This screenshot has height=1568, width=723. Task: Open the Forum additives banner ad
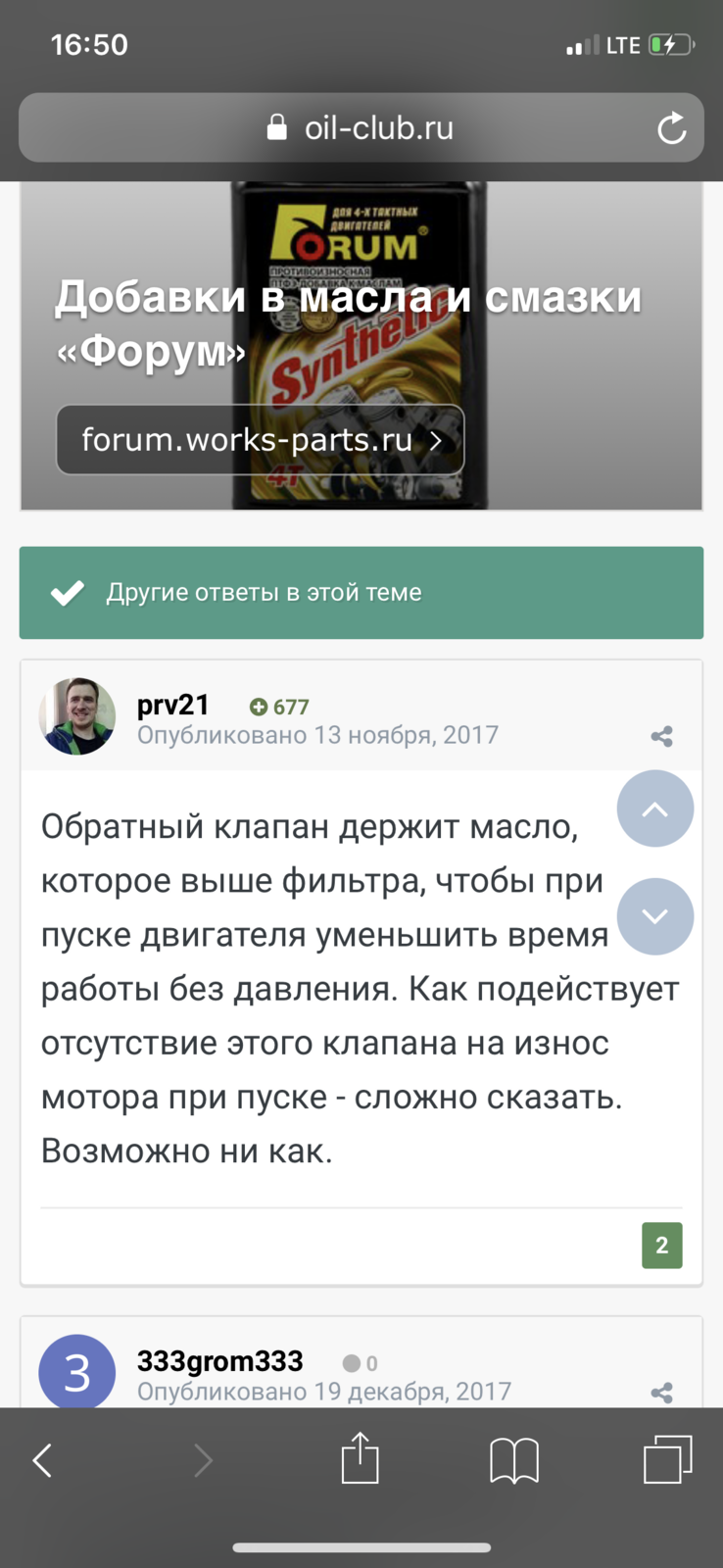click(361, 346)
